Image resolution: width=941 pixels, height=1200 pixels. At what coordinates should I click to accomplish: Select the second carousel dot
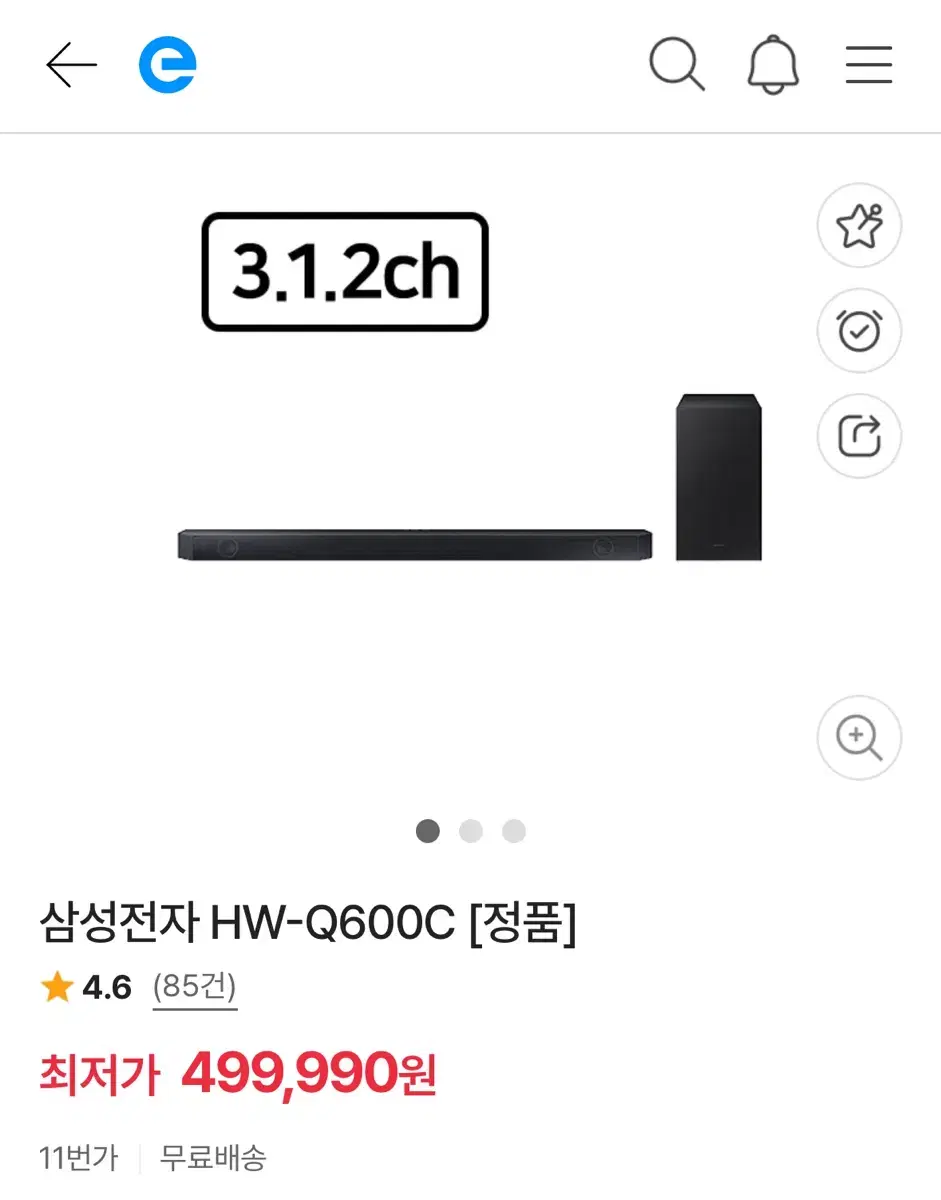point(470,831)
